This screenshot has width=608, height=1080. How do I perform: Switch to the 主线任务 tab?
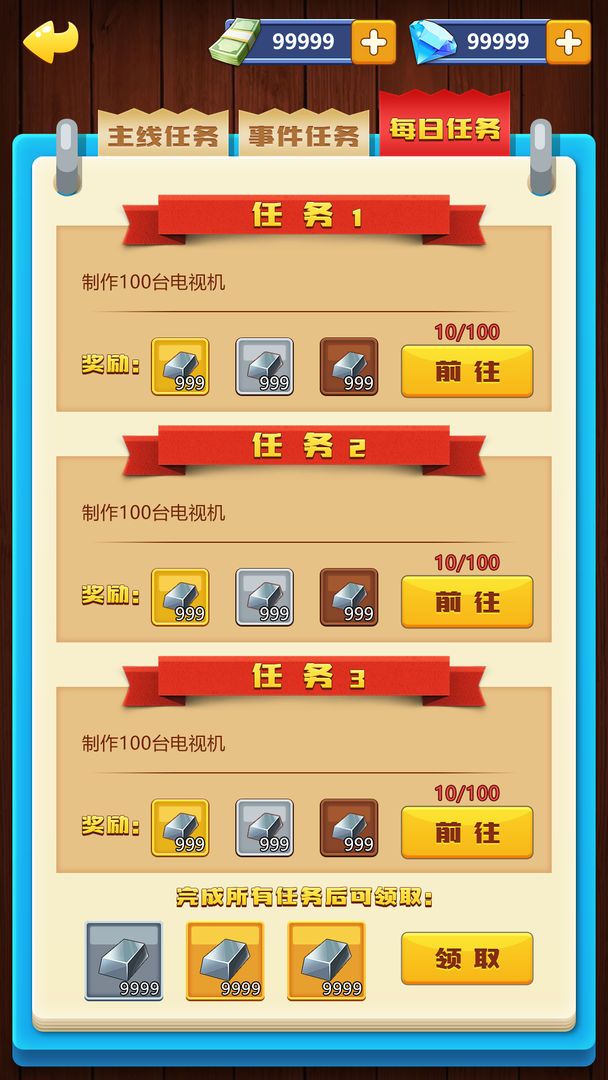[163, 135]
